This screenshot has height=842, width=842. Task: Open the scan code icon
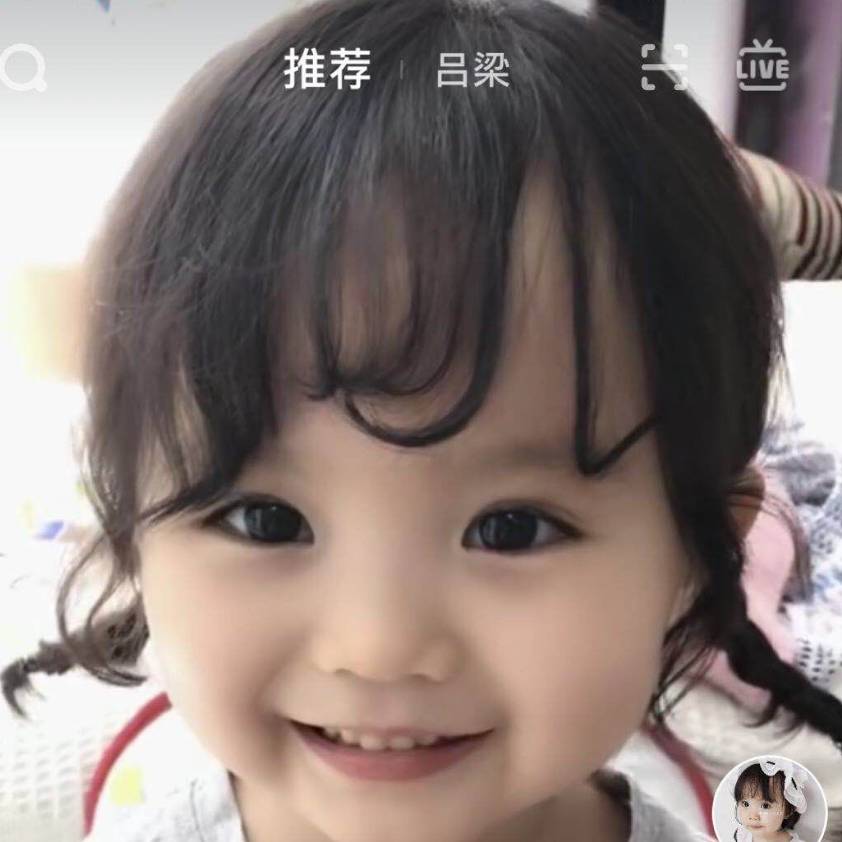coord(664,68)
